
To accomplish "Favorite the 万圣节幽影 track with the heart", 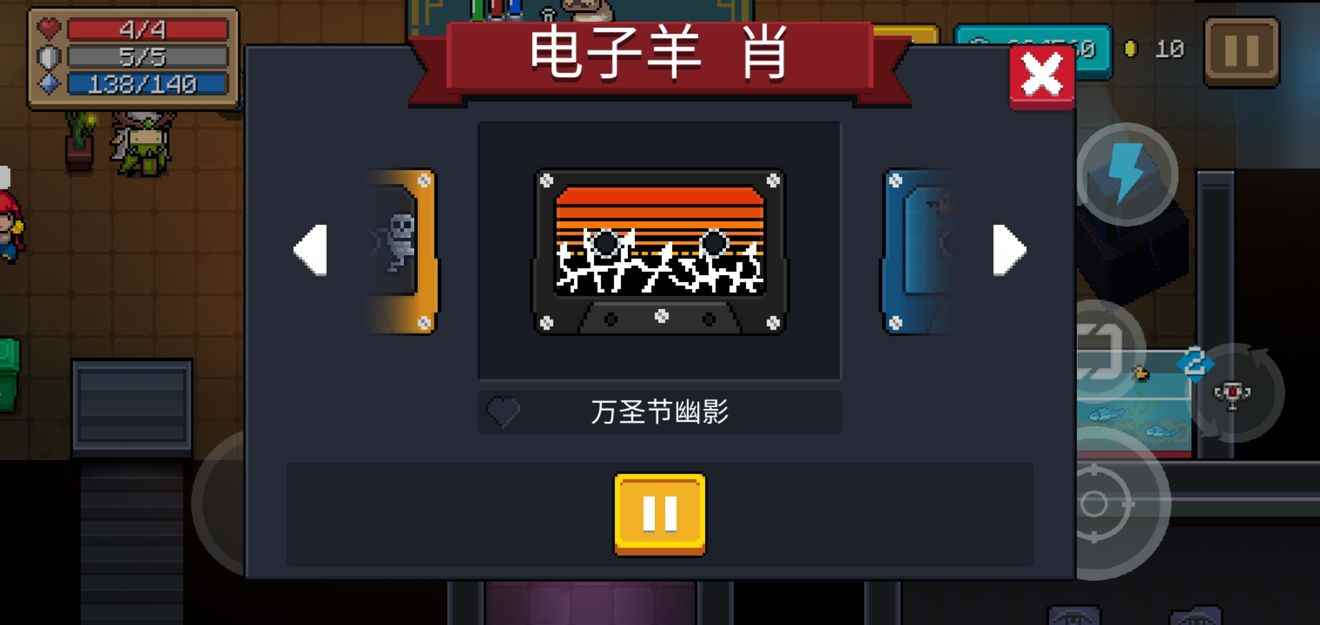I will [503, 412].
